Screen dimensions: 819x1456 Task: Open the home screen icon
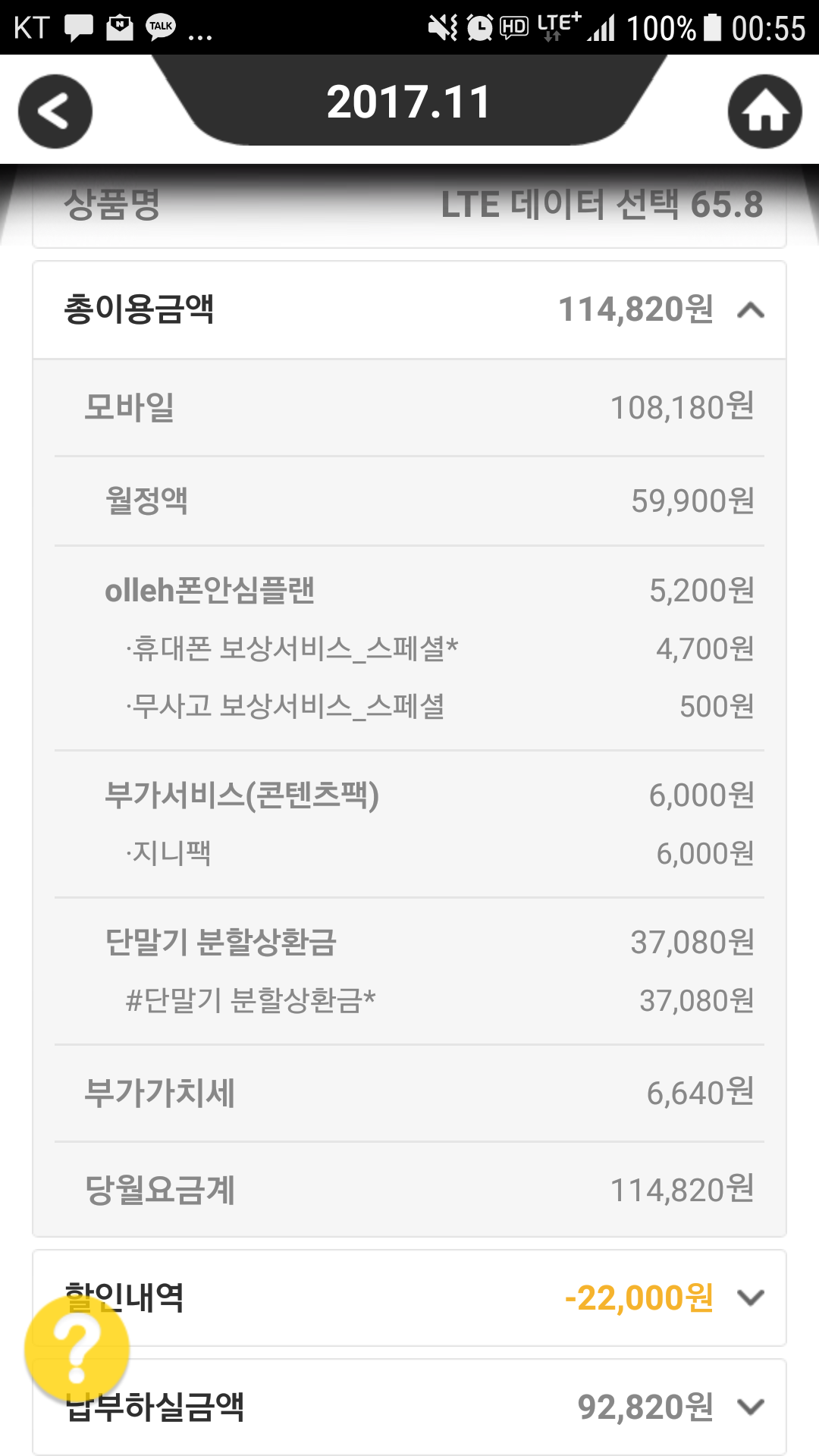(x=764, y=111)
